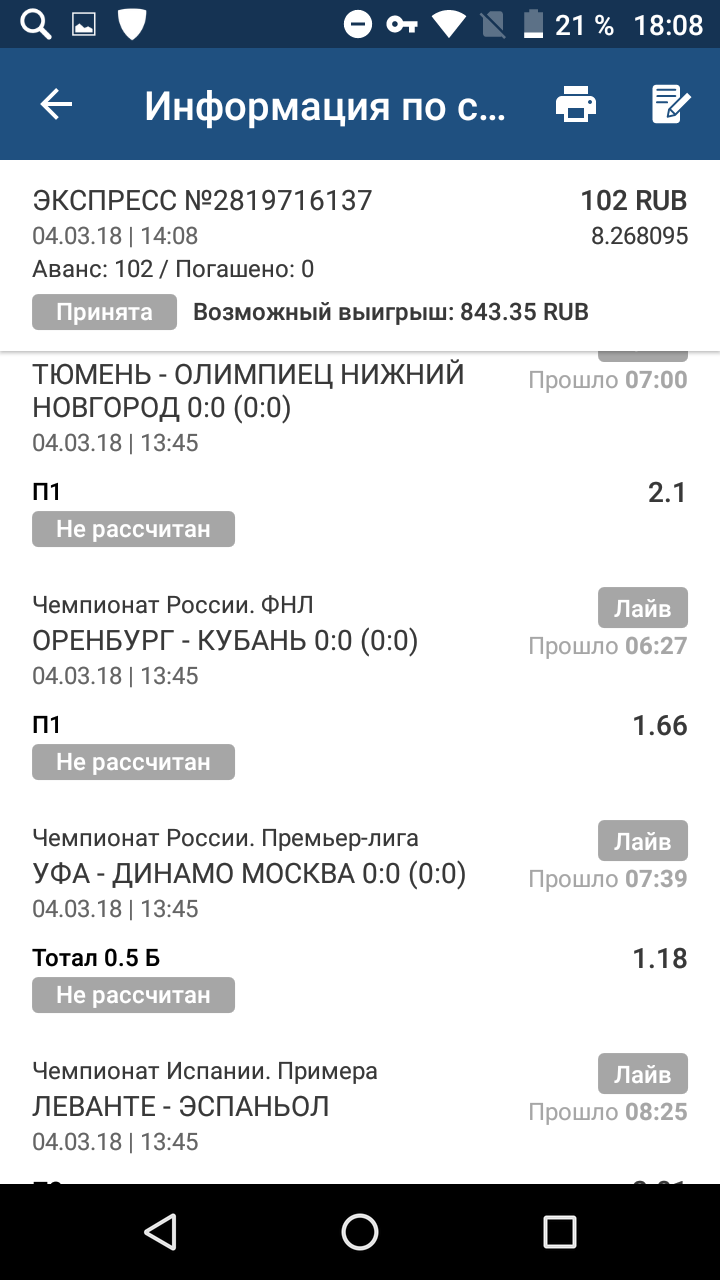
Task: Print the bet slip
Action: (x=576, y=104)
